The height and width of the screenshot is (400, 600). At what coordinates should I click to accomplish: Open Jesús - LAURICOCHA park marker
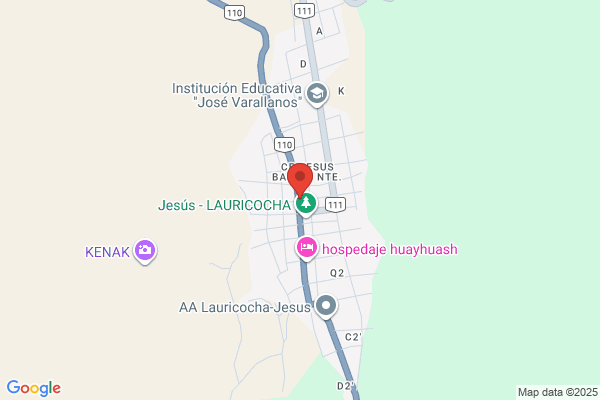[306, 206]
